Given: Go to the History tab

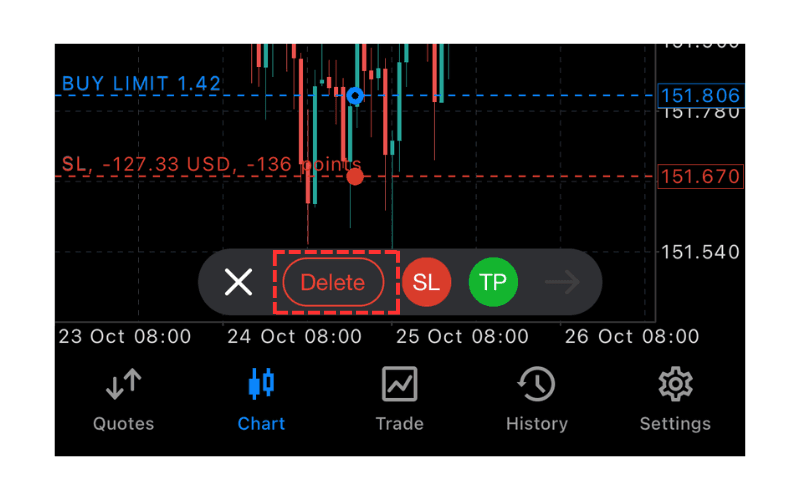Looking at the screenshot, I should (x=537, y=399).
